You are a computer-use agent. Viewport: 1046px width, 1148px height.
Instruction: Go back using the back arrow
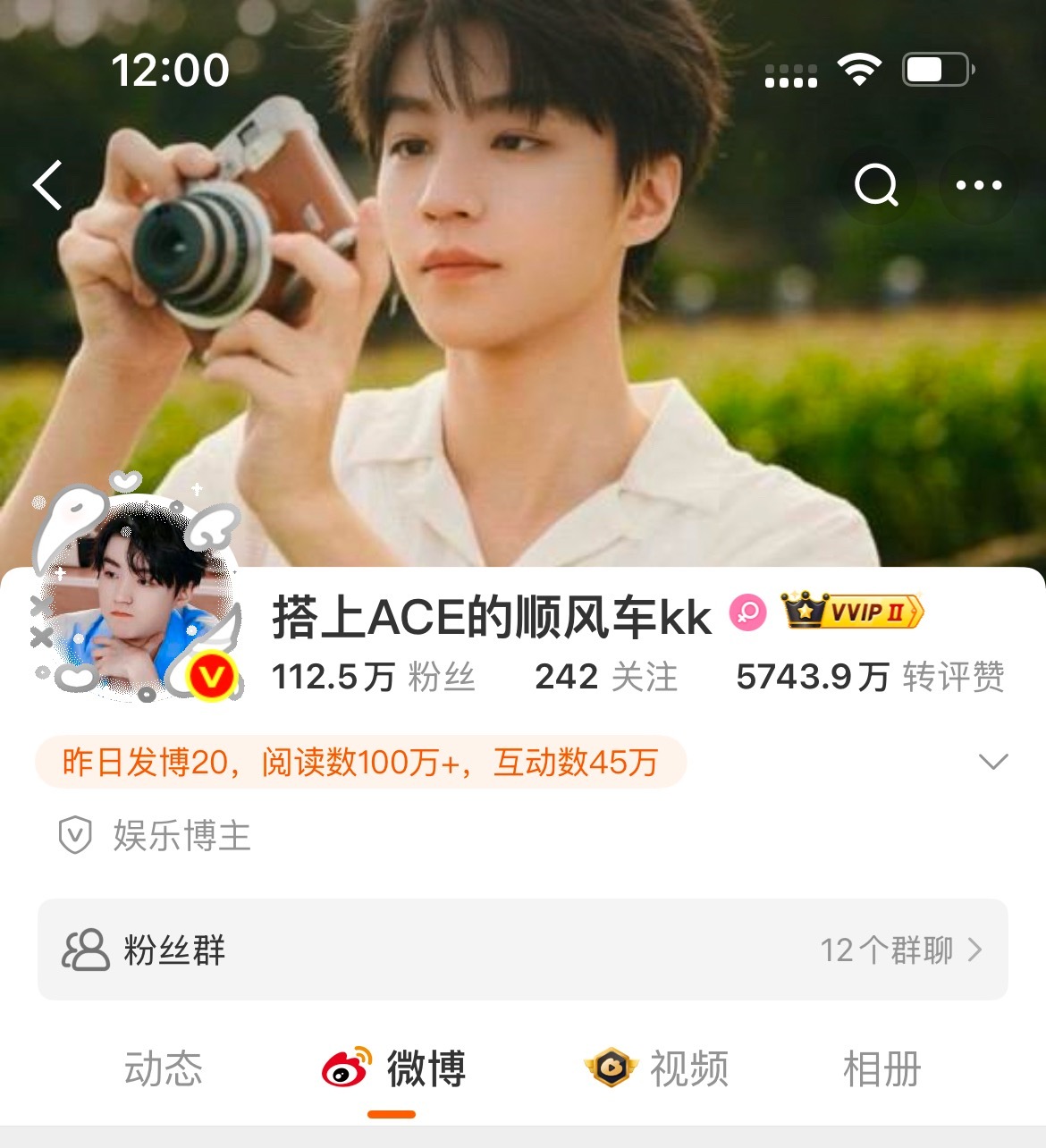tap(48, 185)
